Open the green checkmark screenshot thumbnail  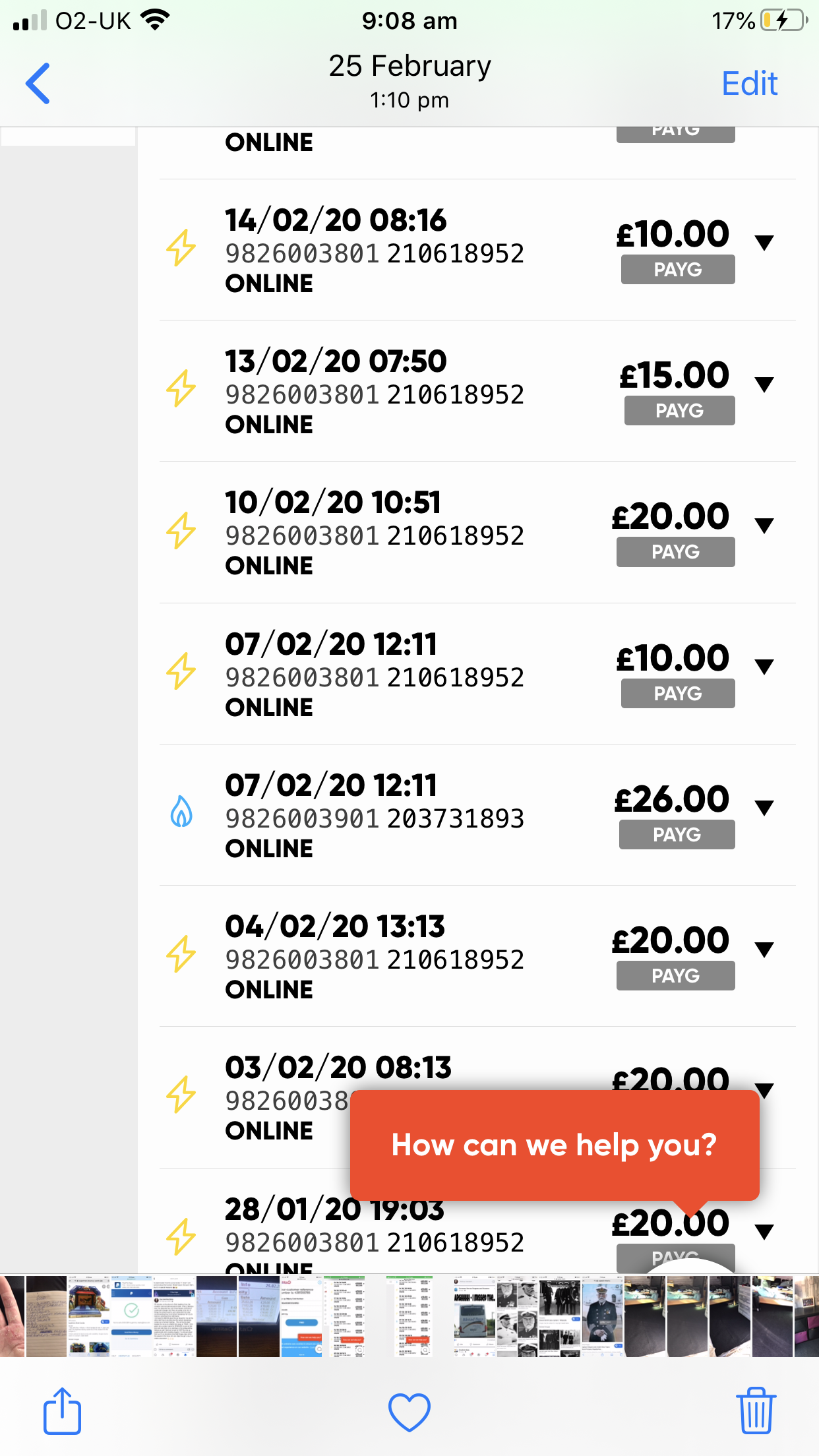click(131, 1316)
